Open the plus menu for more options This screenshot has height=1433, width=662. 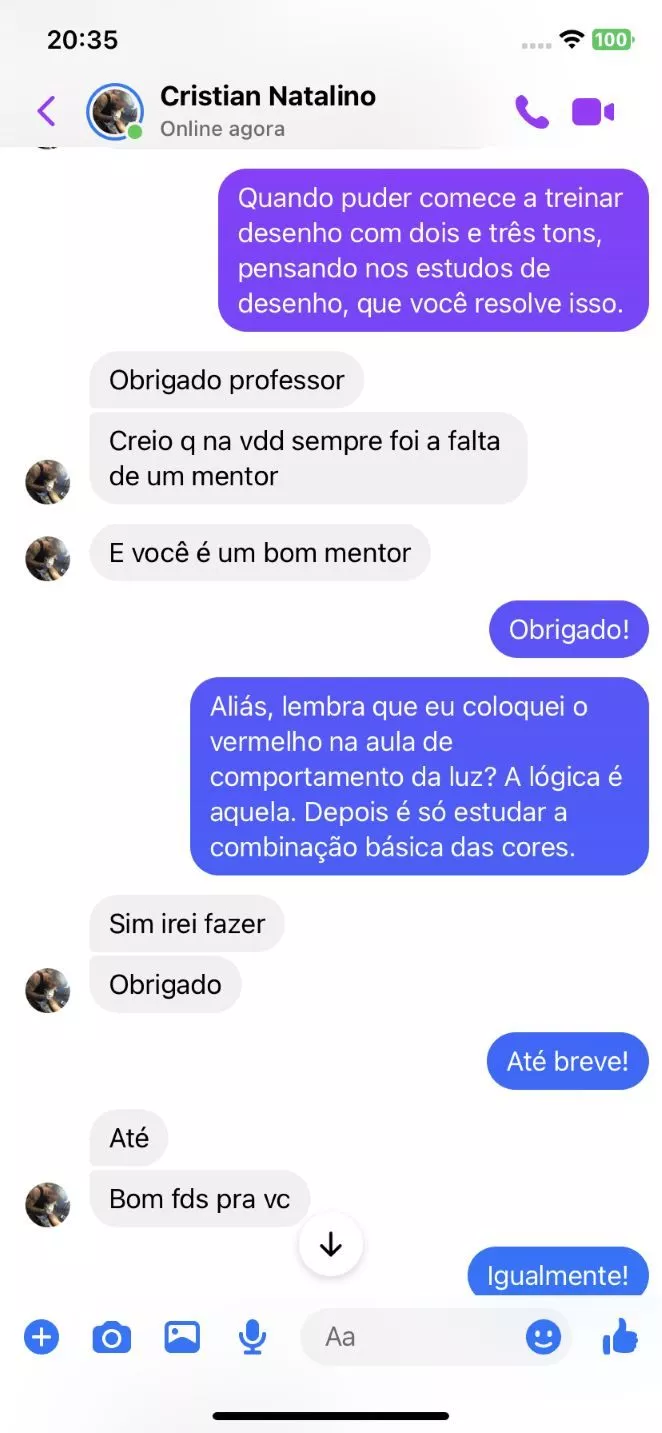[x=41, y=1337]
